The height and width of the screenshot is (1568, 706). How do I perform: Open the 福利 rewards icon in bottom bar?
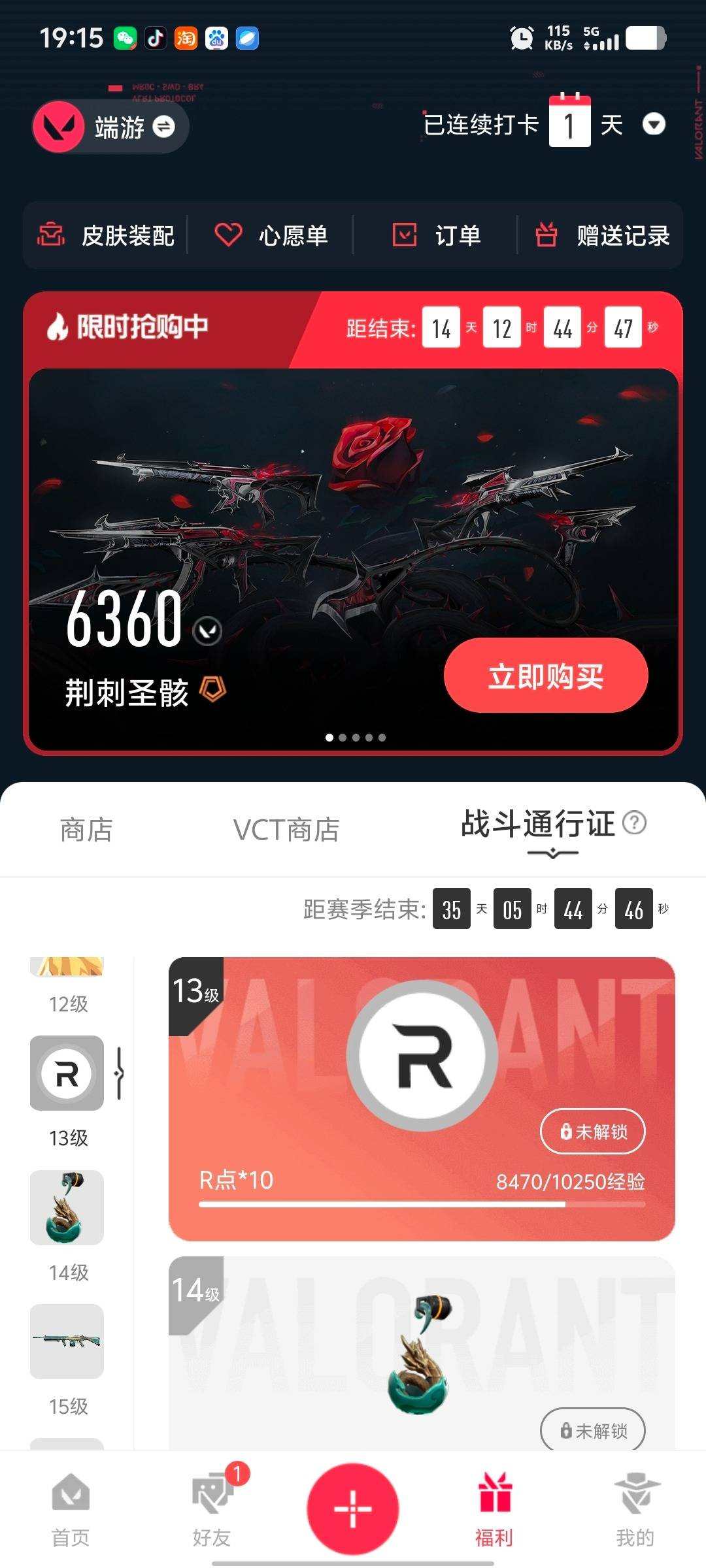pos(494,1503)
